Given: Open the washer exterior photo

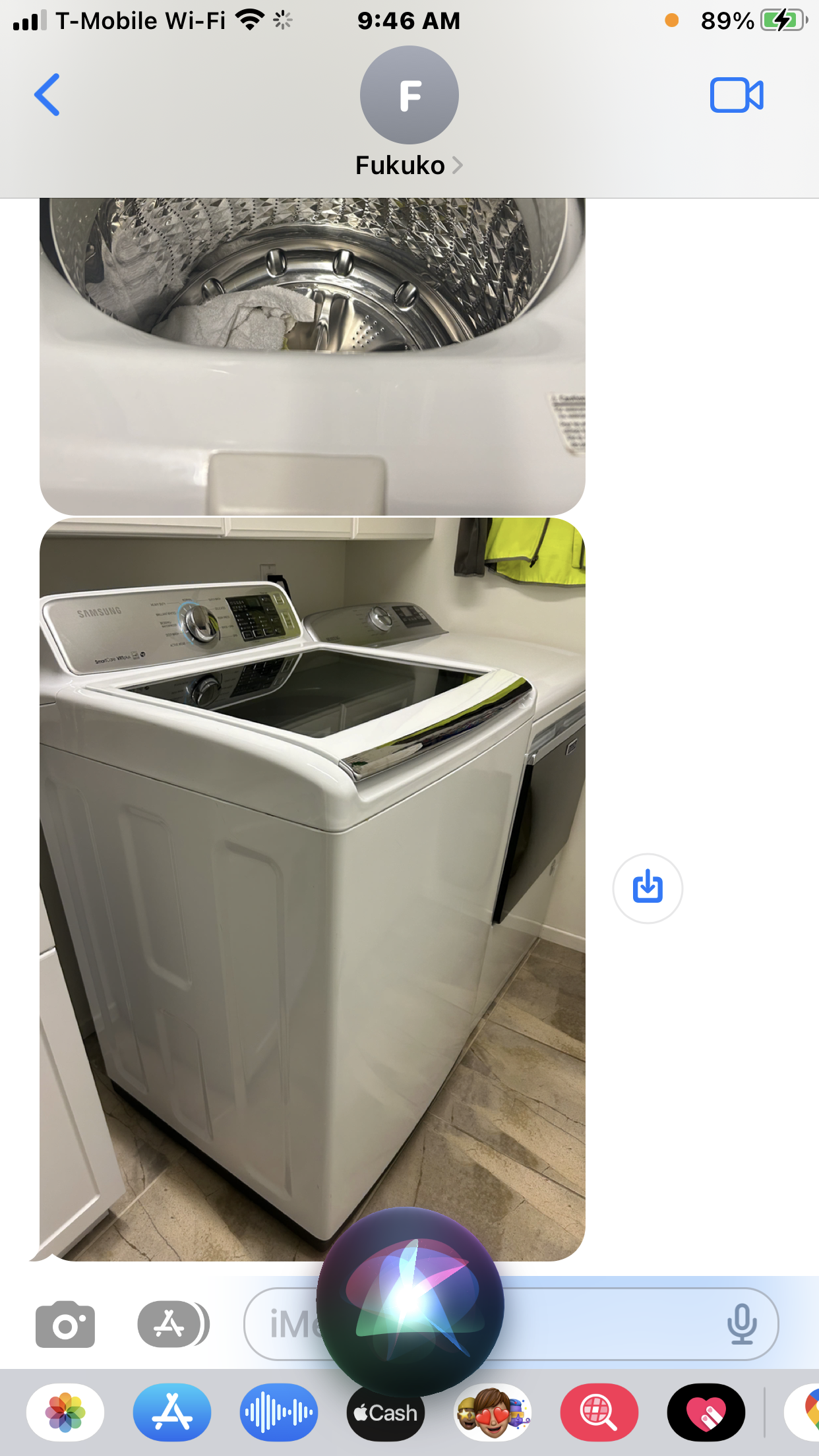Looking at the screenshot, I should point(313,890).
